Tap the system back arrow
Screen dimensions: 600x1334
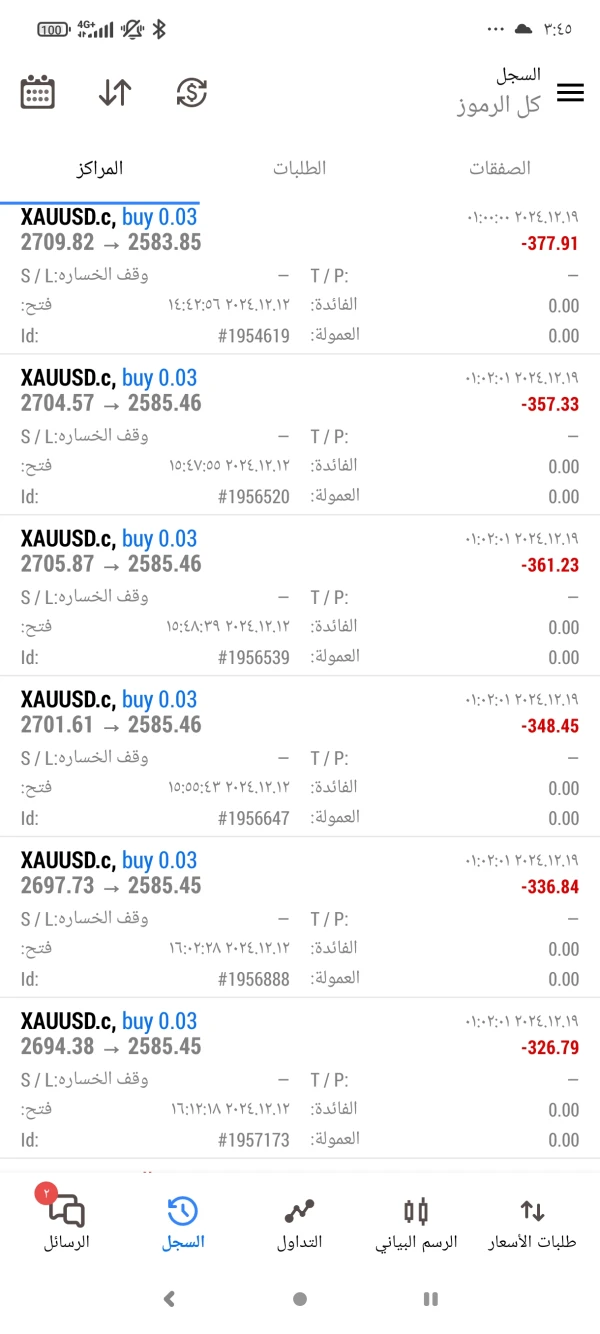point(169,1299)
